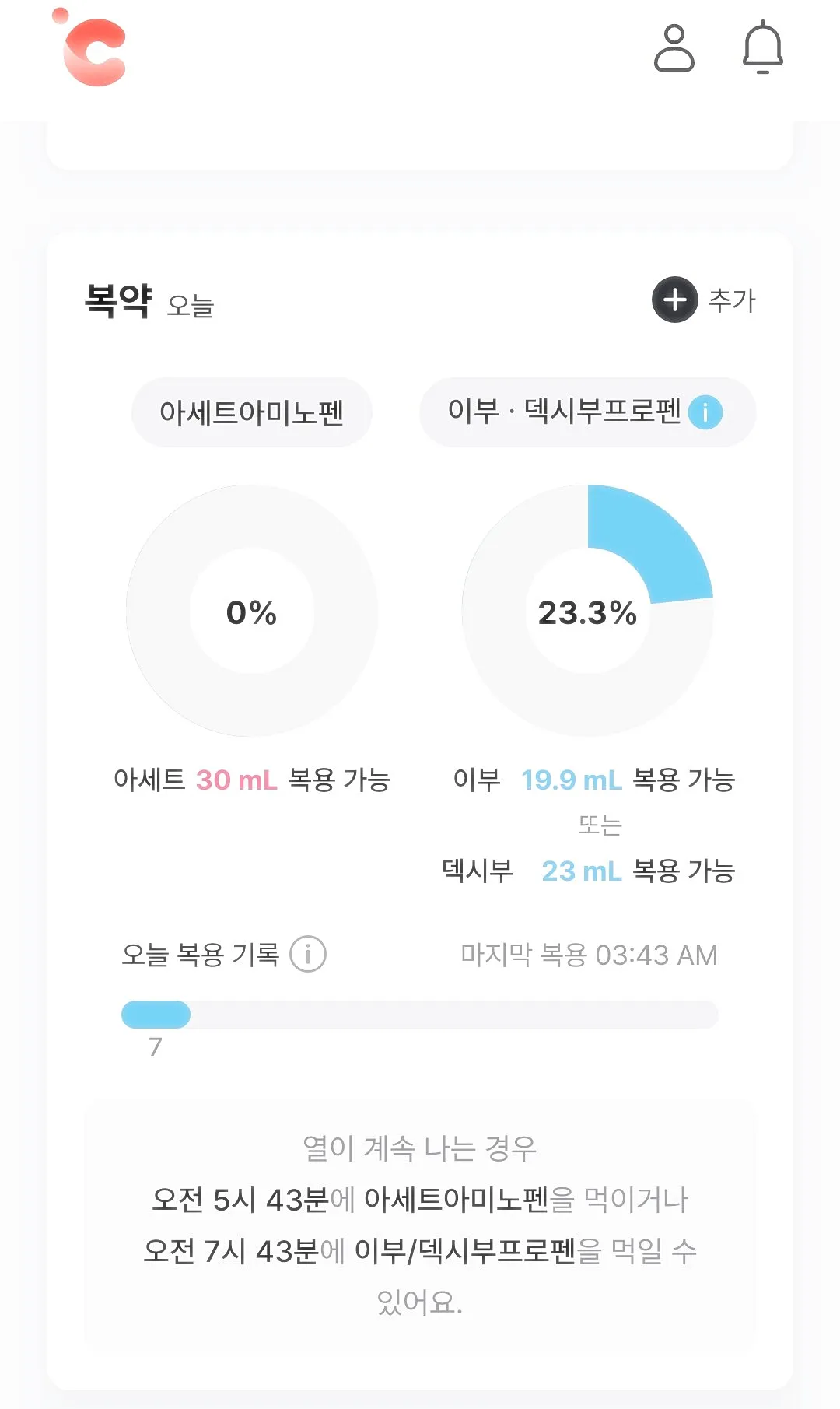Click the dose progress bar showing 7
This screenshot has height=1409, width=840.
click(156, 1014)
